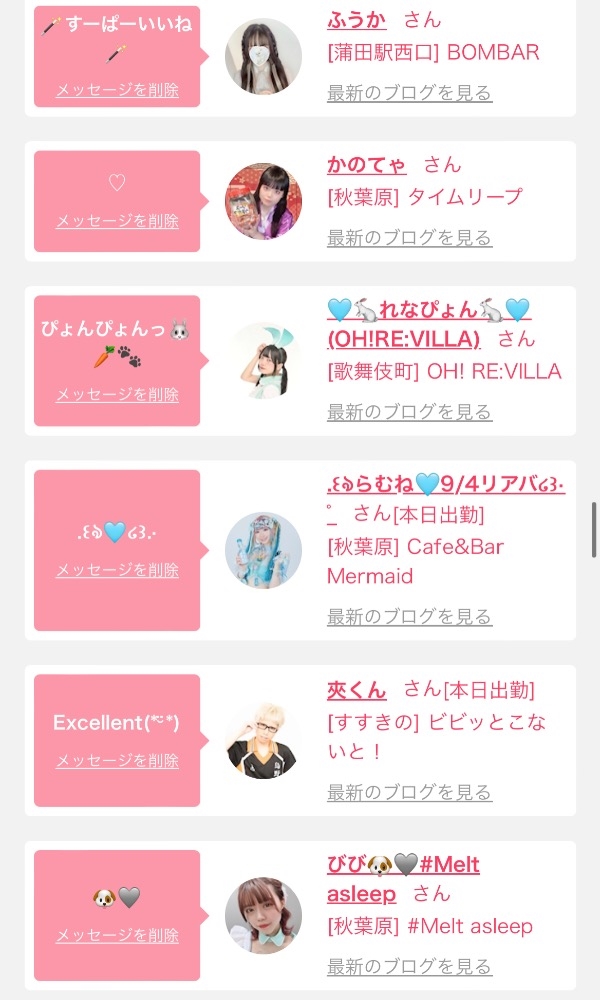Delete the すーぱーいいね message
This screenshot has width=600, height=1000.
pyautogui.click(x=117, y=90)
